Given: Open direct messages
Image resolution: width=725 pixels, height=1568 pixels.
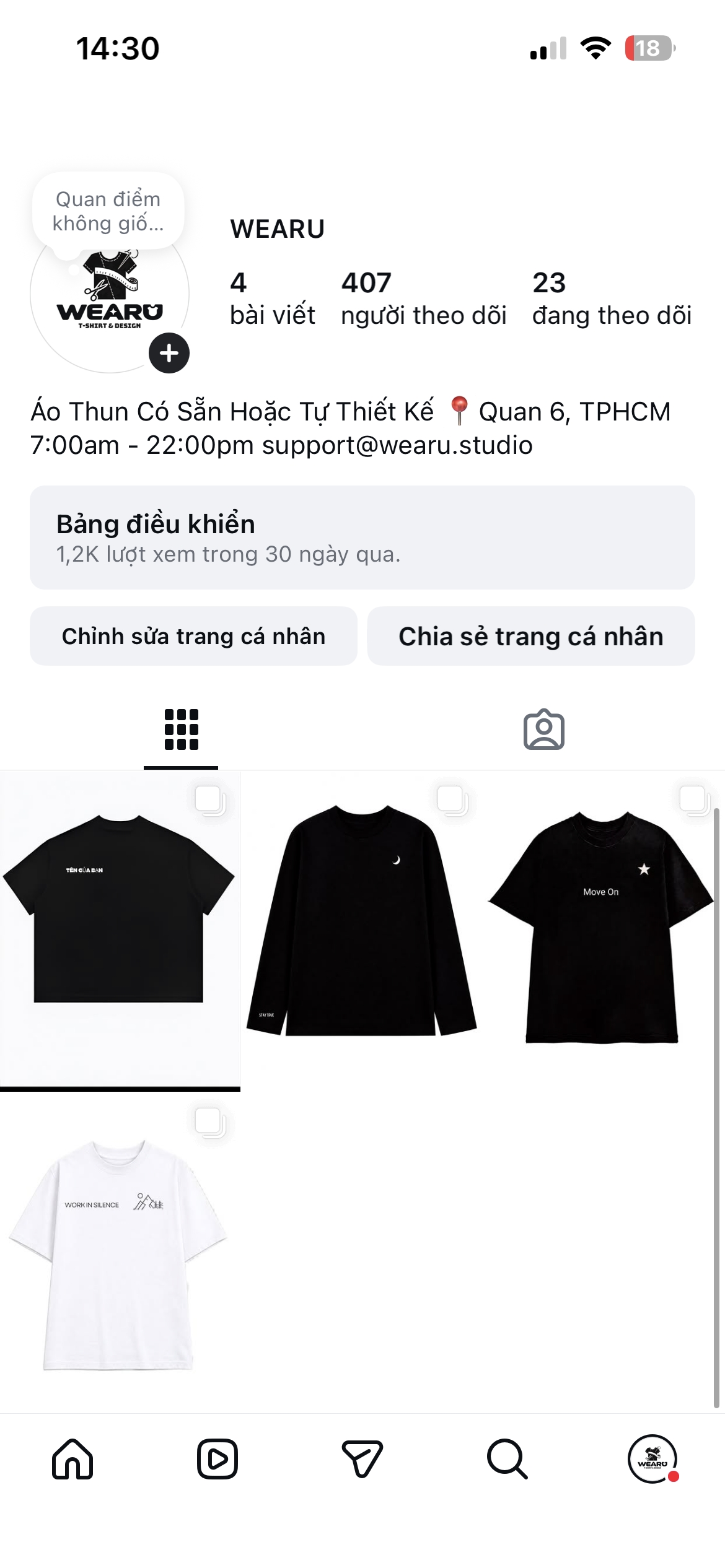Looking at the screenshot, I should click(362, 1459).
